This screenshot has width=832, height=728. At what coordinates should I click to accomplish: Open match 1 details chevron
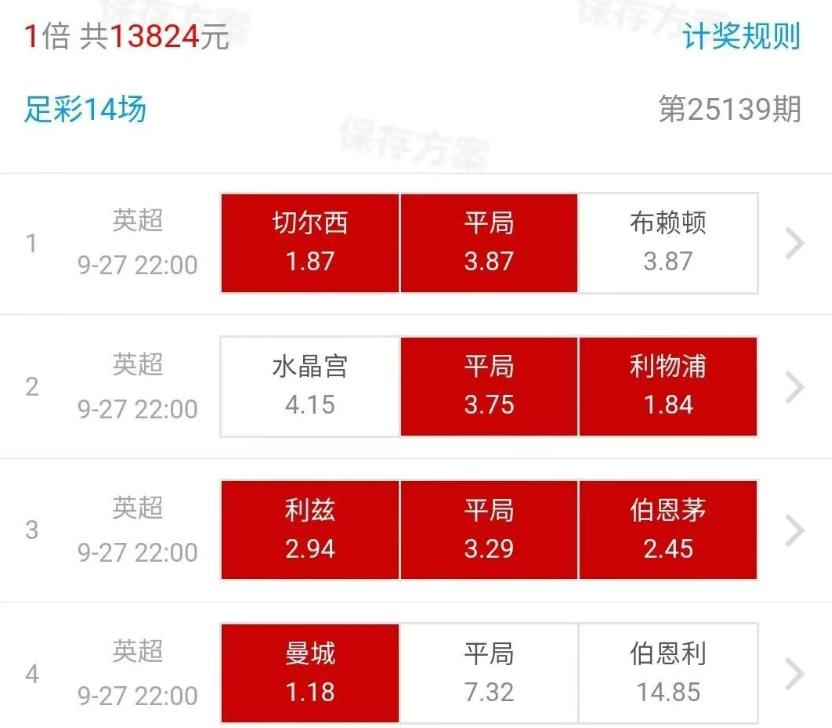coord(795,243)
